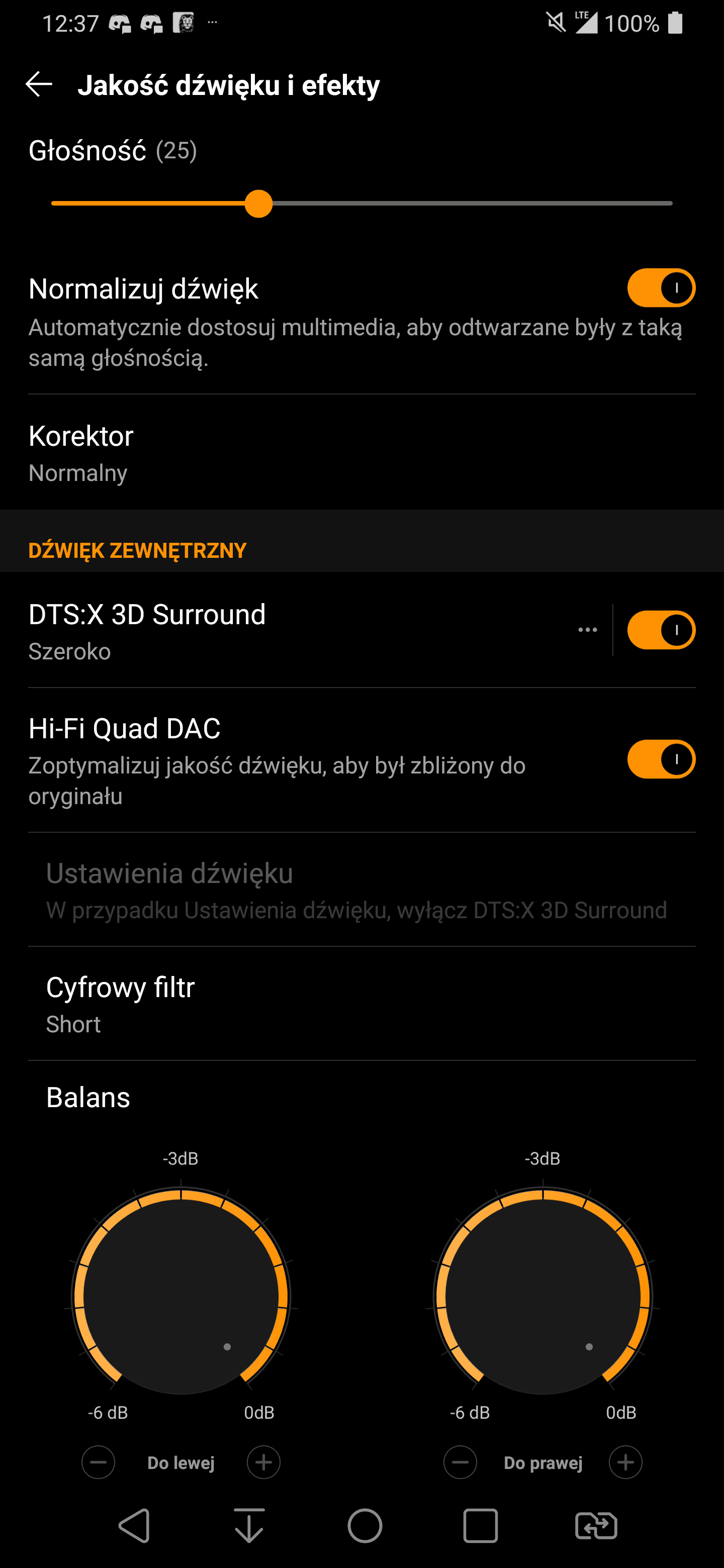Open Cyfrowy filtr setting
This screenshot has height=1568, width=724.
(x=361, y=1004)
